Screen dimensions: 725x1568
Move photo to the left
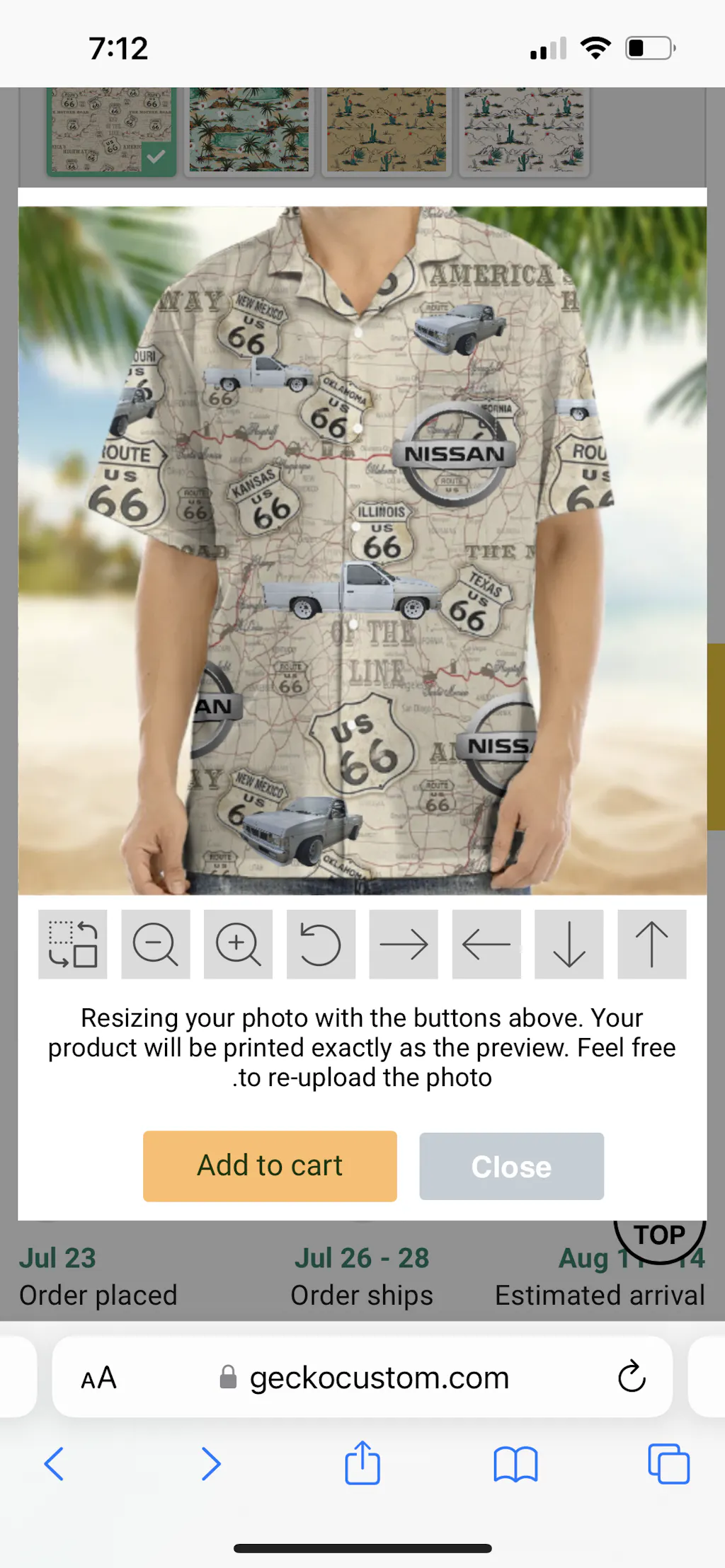486,944
